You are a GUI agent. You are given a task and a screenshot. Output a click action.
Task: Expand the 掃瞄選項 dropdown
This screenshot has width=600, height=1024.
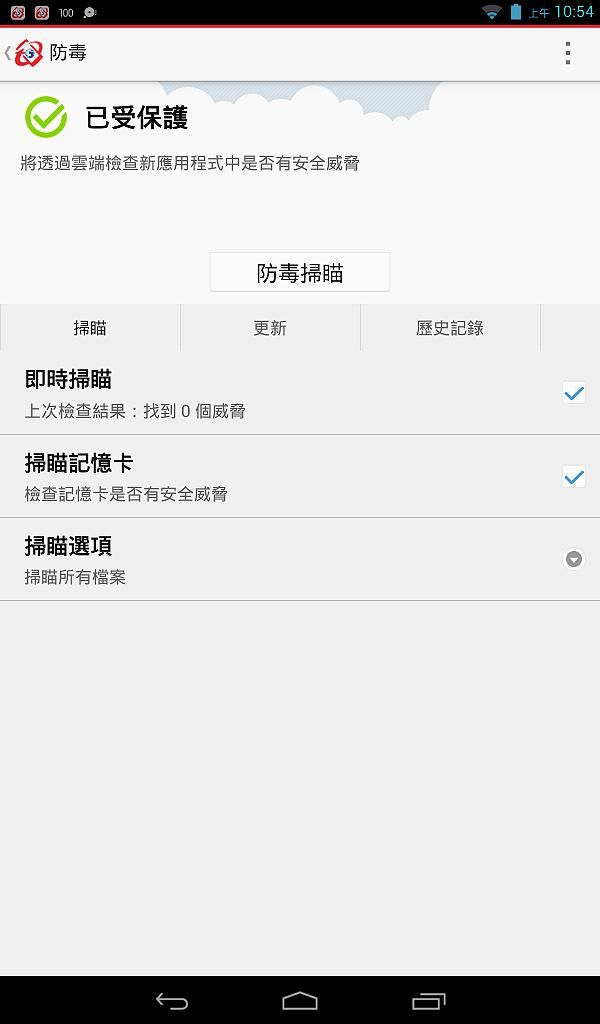pyautogui.click(x=573, y=559)
